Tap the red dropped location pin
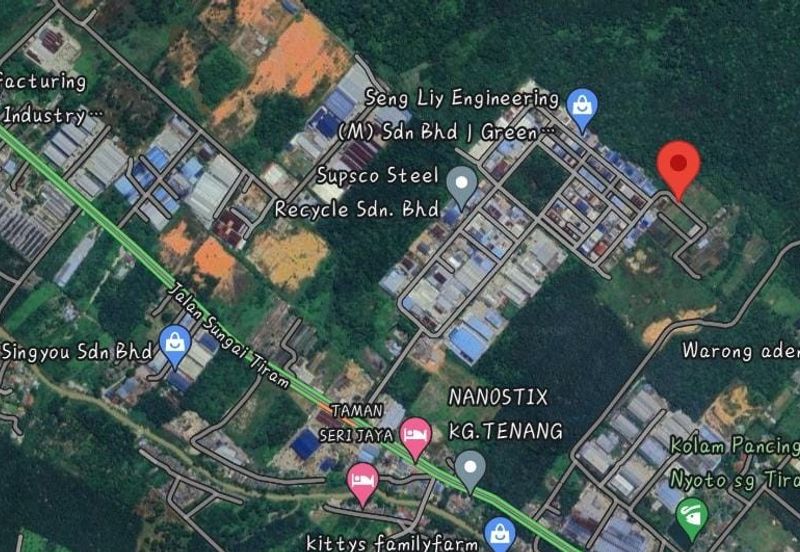 point(680,166)
